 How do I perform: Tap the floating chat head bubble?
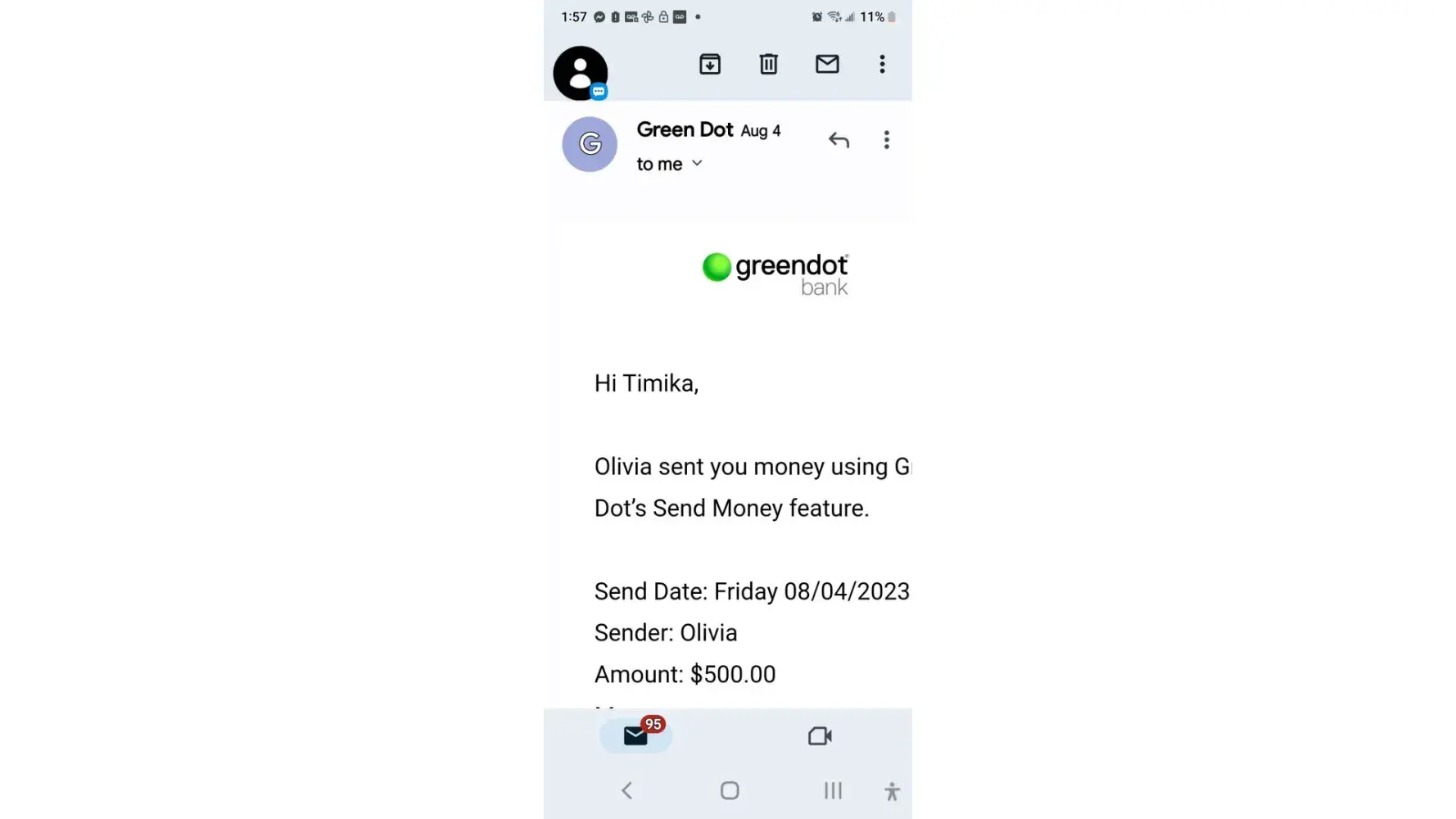[580, 74]
